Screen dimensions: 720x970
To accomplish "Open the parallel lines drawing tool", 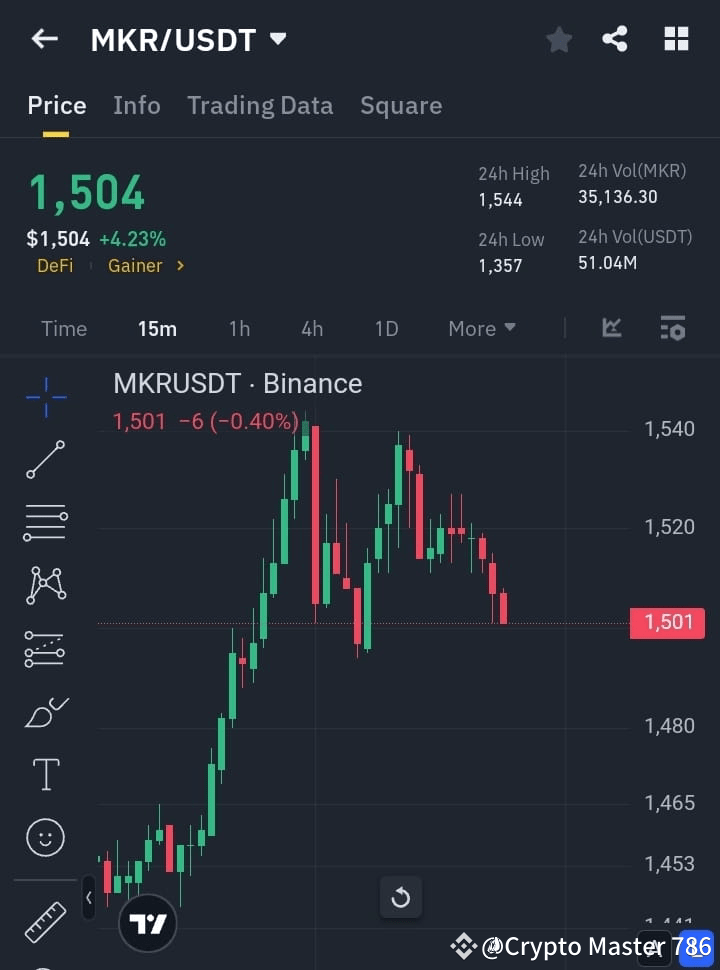I will tap(45, 523).
